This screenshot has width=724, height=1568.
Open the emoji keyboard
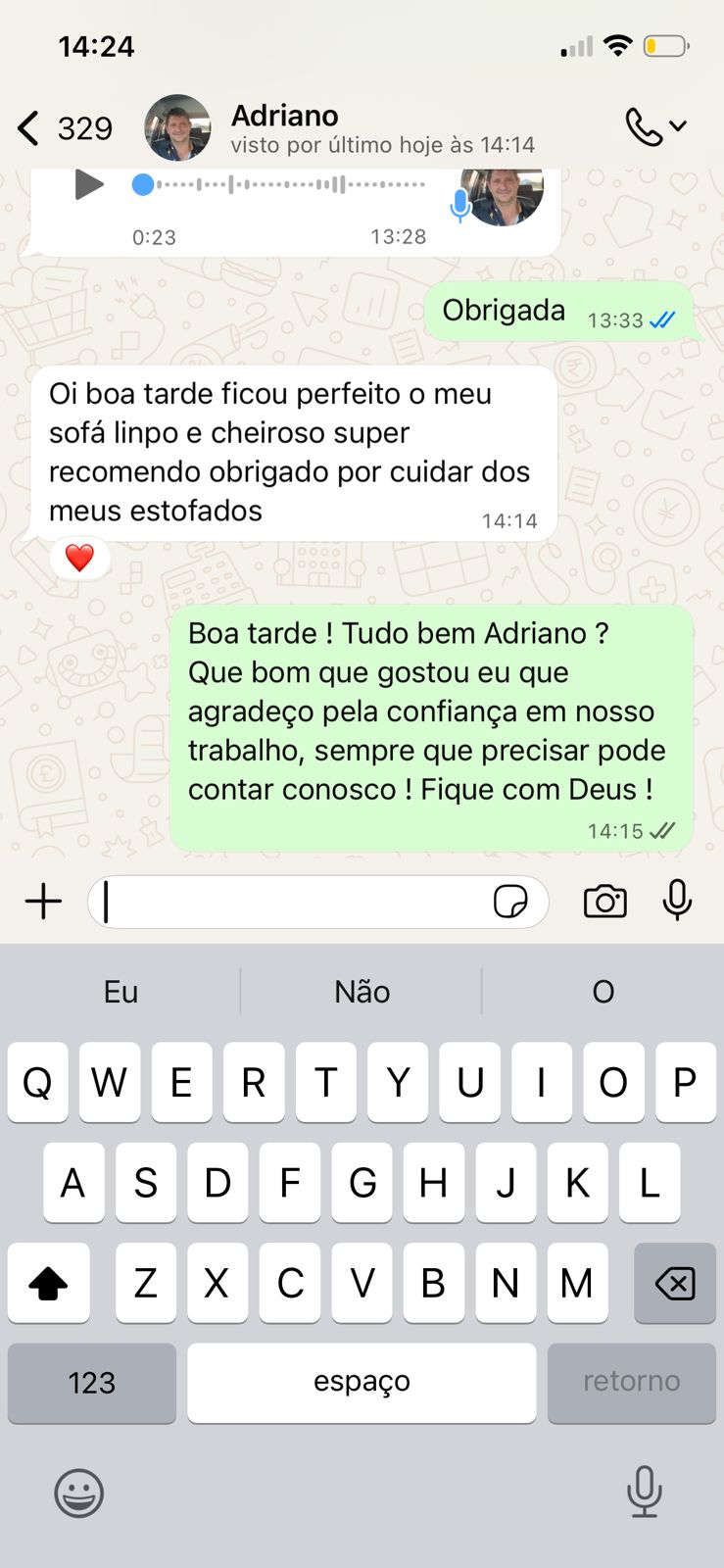(78, 1494)
